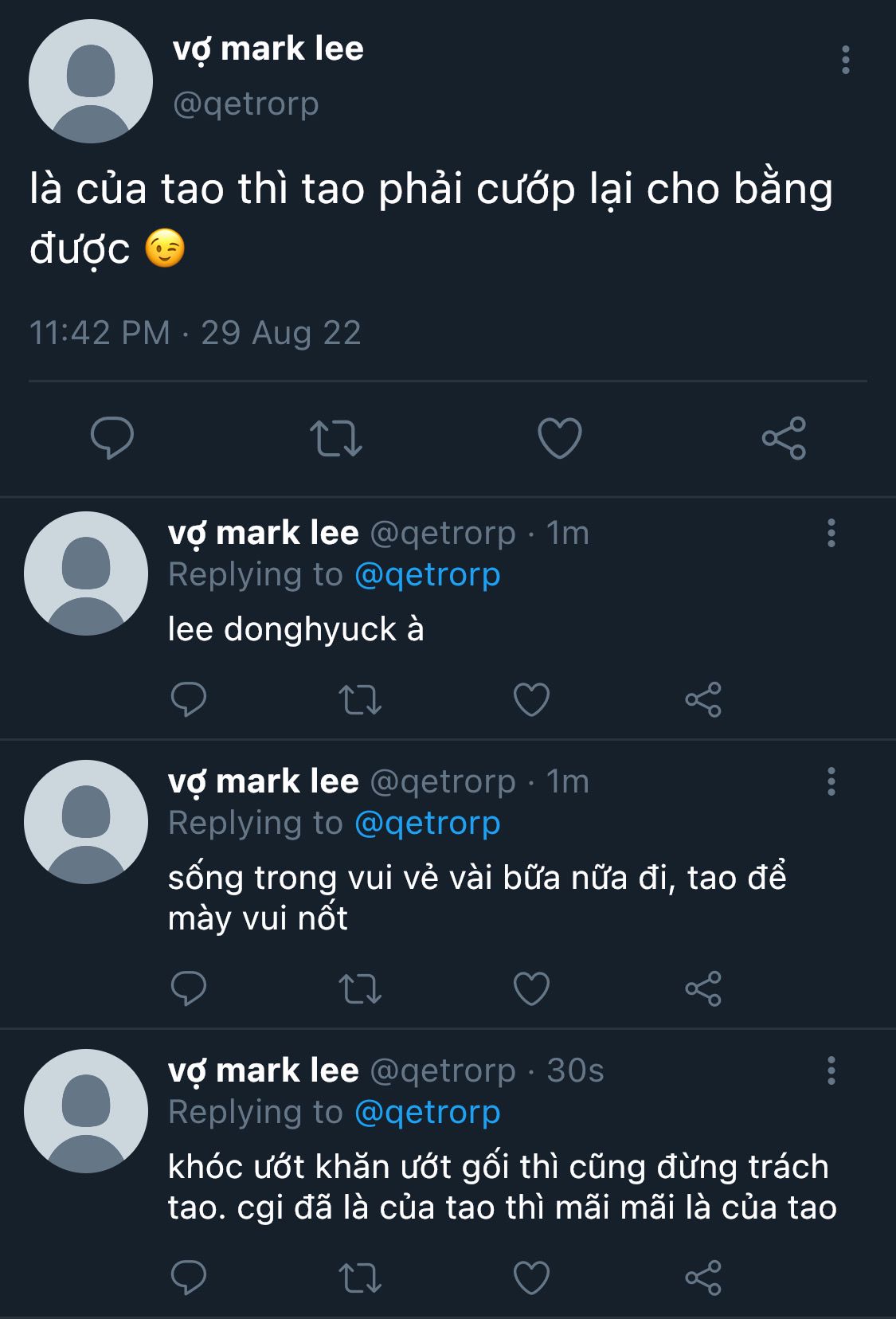Retweet the 'sống trong vui vẻ' reply
Image resolution: width=896 pixels, height=1319 pixels.
360,989
